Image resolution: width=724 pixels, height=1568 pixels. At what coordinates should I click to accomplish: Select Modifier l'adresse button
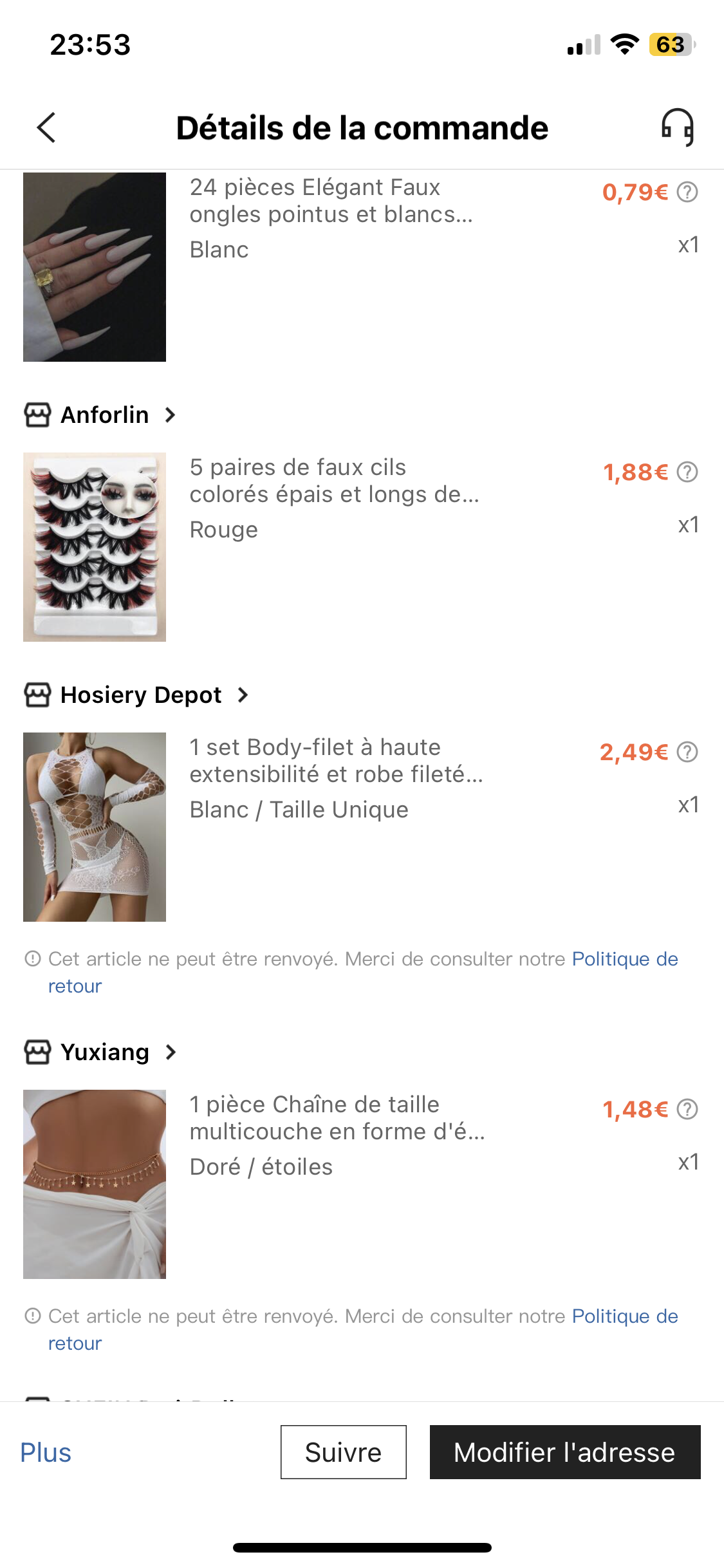[x=564, y=1452]
